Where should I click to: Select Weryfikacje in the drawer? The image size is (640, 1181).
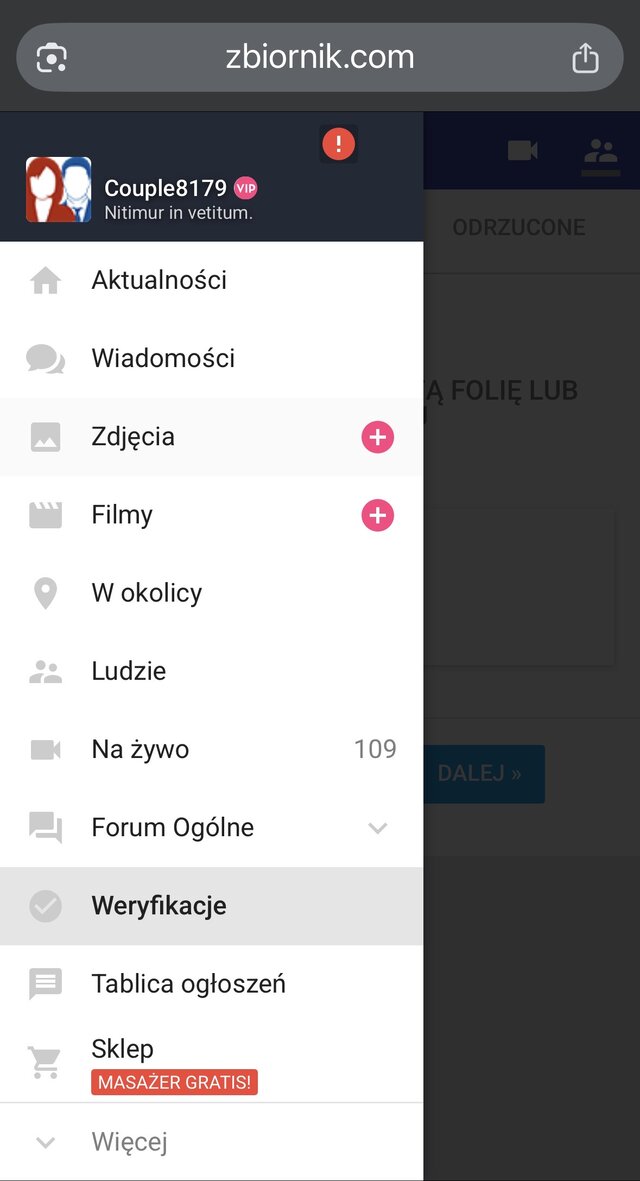click(159, 906)
